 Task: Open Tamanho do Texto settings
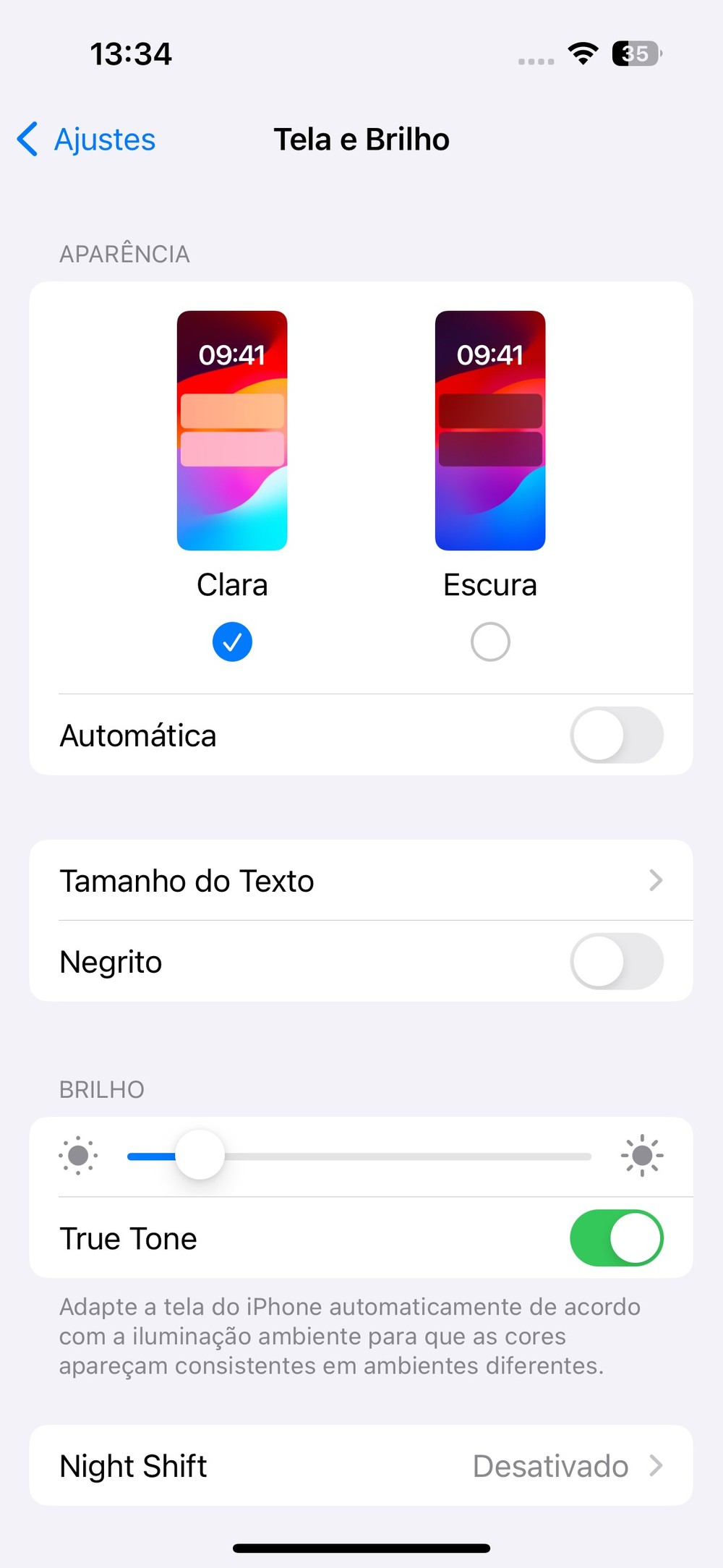click(x=360, y=881)
